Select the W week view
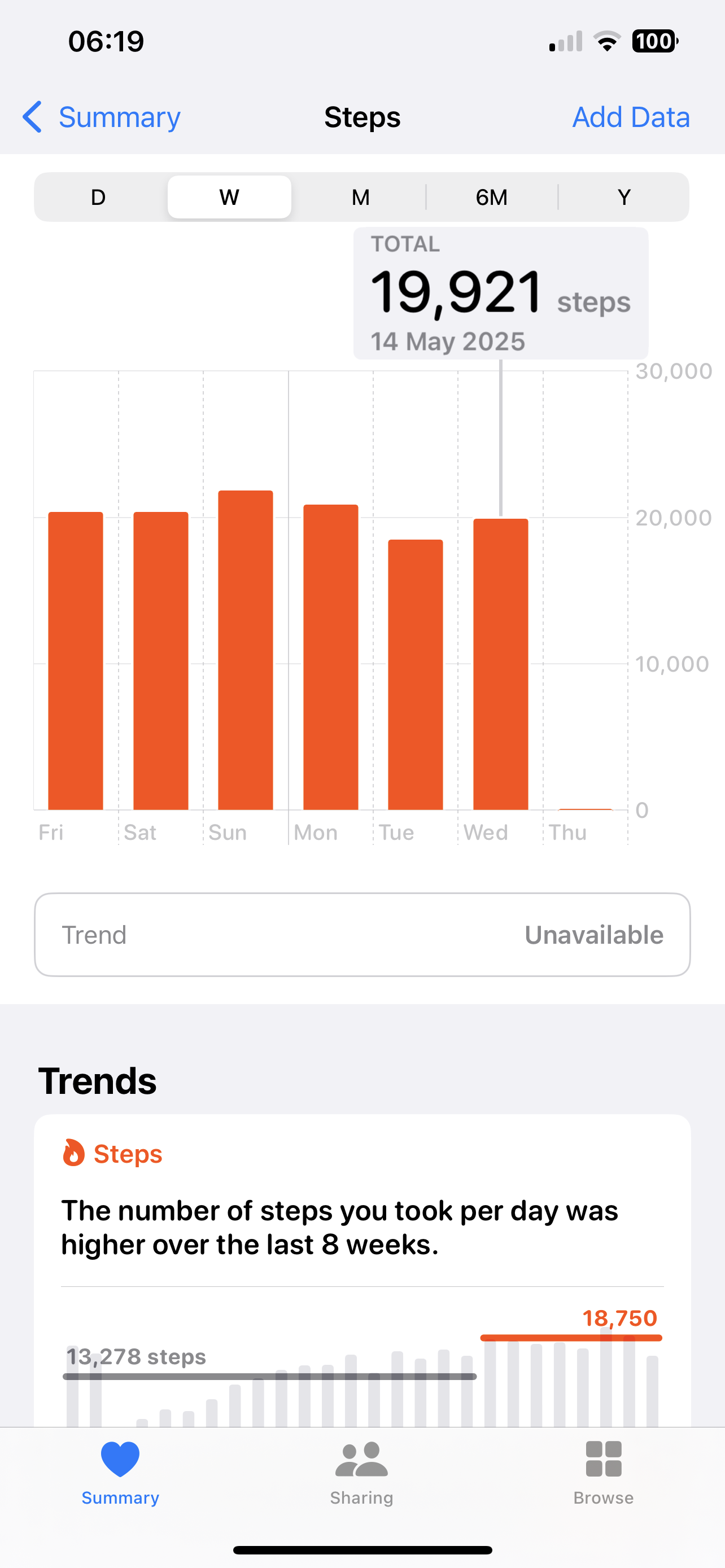725x1568 pixels. (x=229, y=197)
